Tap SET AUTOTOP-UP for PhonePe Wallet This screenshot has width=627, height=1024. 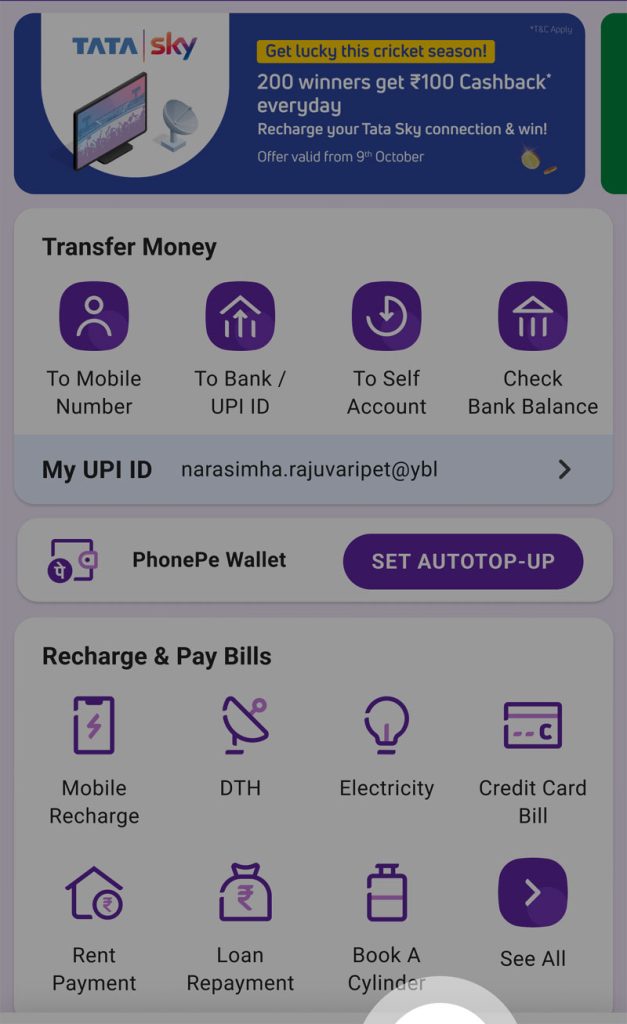(462, 561)
